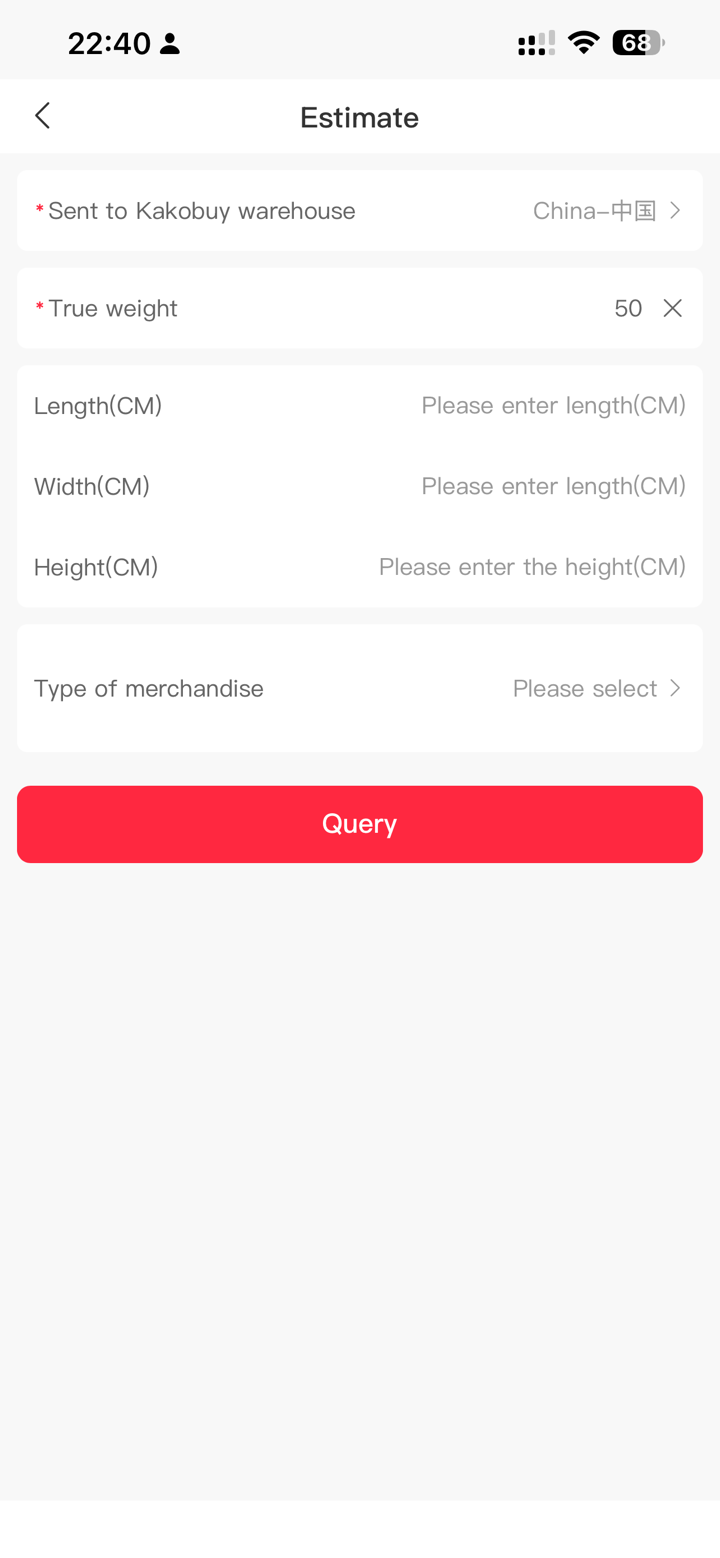Tap the Sent to Kakobuy warehouse row
This screenshot has height=1558, width=720.
(x=200, y=210)
